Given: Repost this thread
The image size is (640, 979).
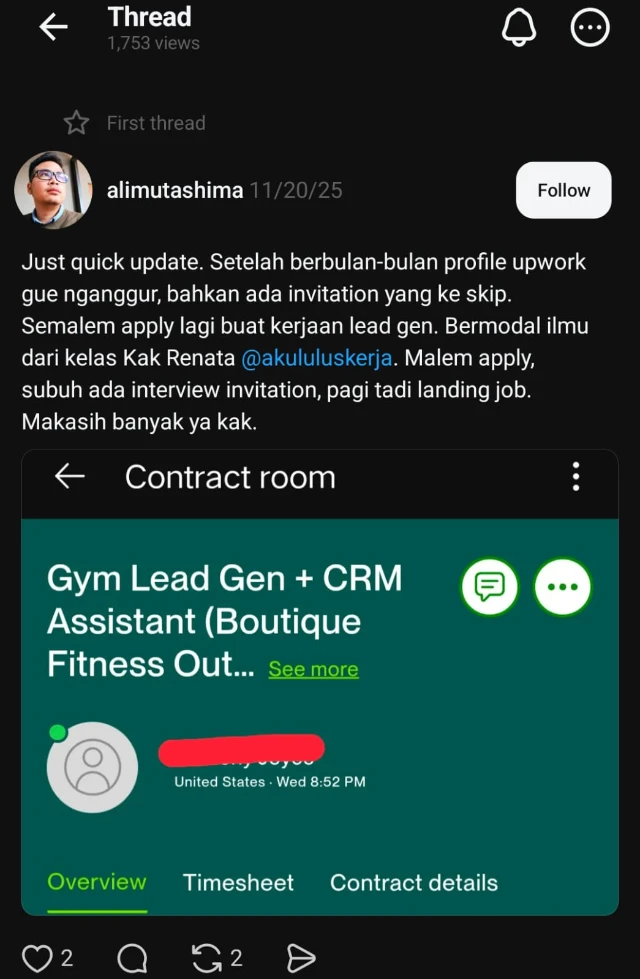Looking at the screenshot, I should 207,959.
